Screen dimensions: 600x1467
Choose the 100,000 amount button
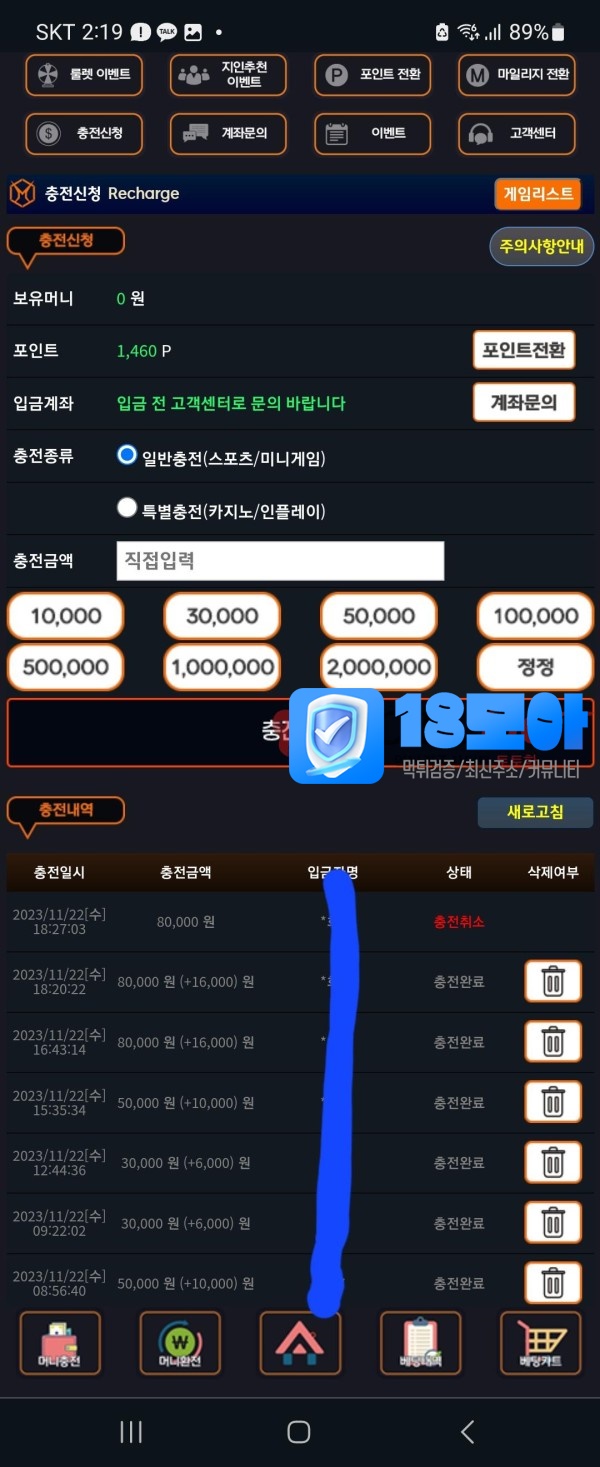click(x=535, y=616)
